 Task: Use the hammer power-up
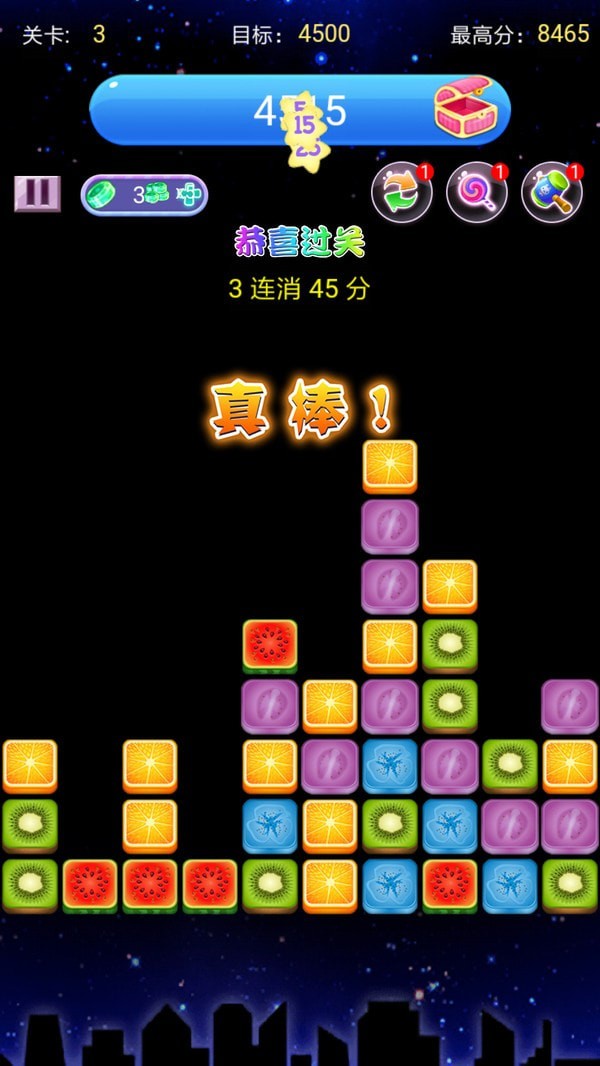551,192
